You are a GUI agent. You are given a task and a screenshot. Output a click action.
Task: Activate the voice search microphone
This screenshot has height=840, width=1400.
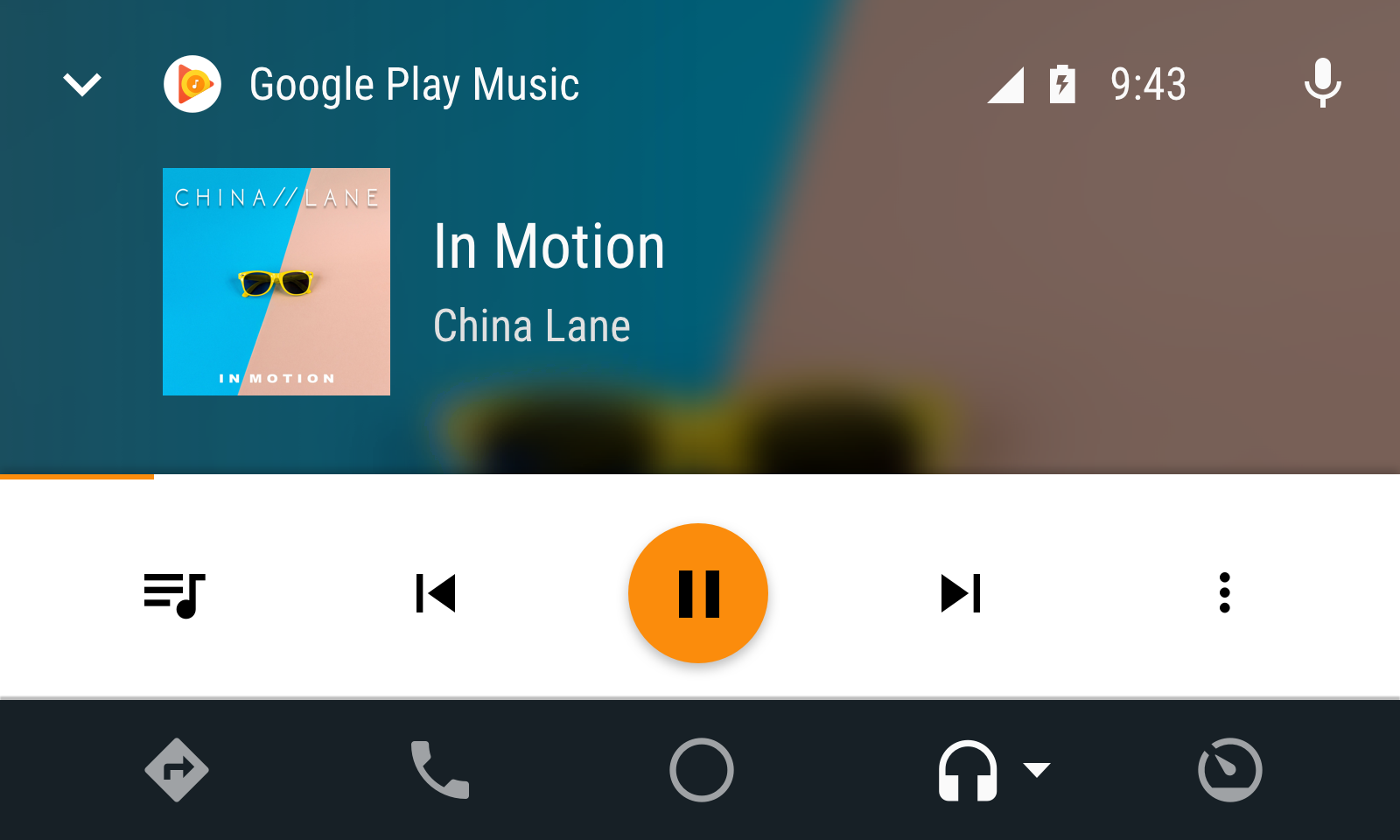point(1322,83)
